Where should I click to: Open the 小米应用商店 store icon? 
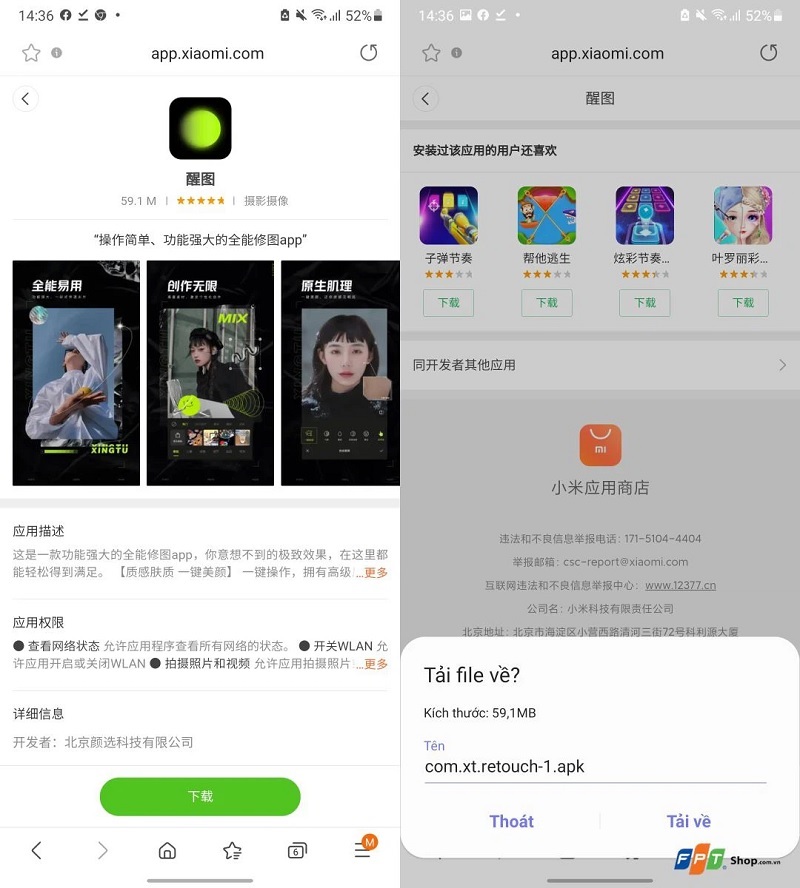point(599,445)
